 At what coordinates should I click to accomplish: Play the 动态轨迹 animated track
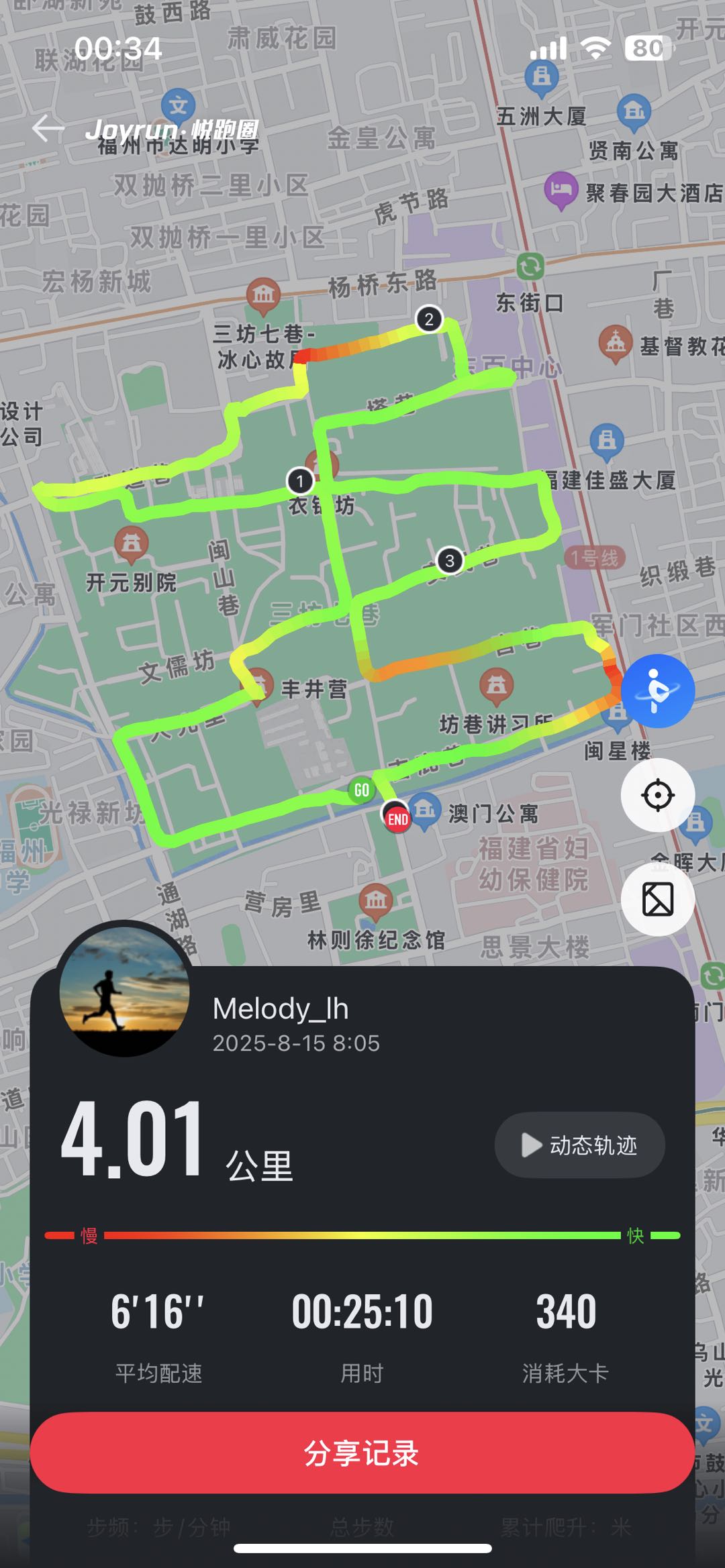(580, 1145)
